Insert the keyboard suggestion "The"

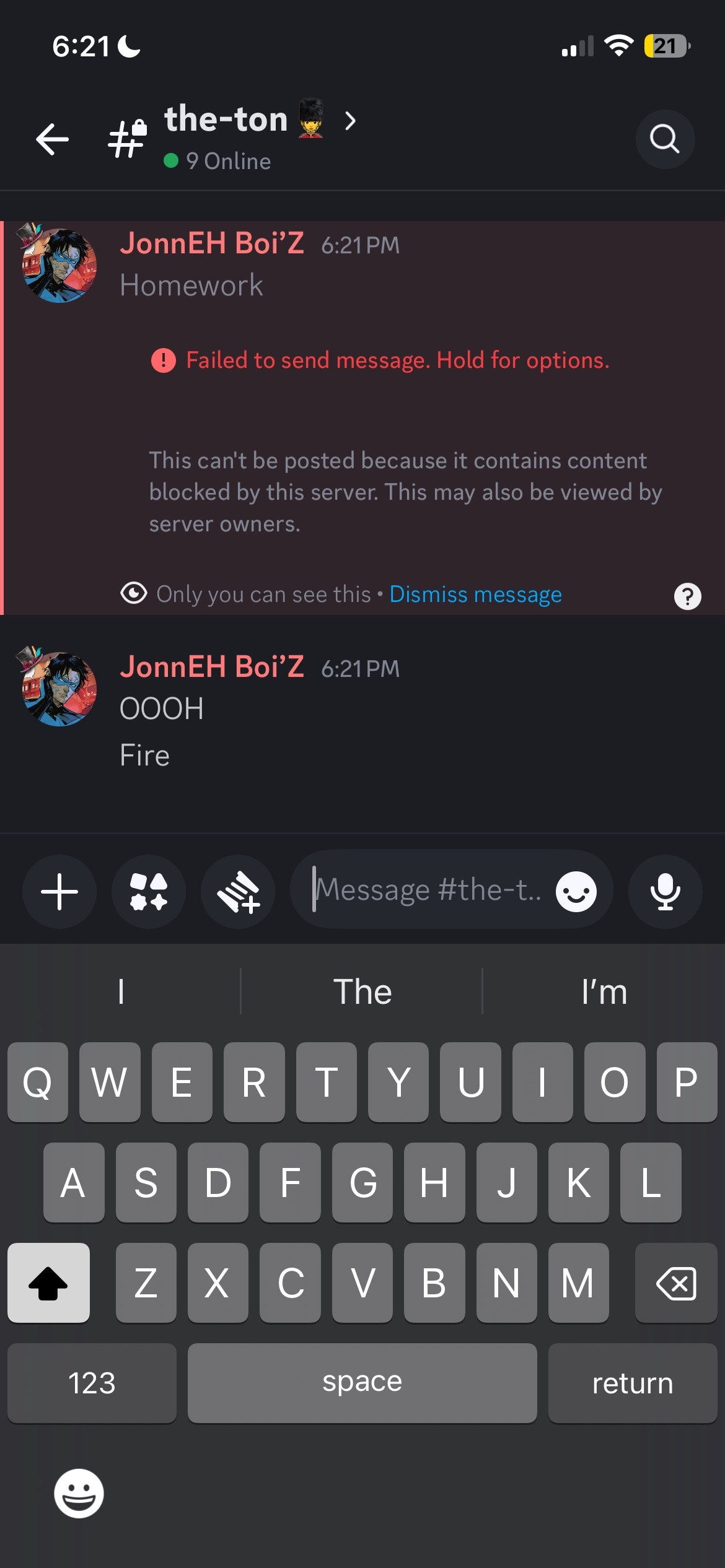(362, 991)
